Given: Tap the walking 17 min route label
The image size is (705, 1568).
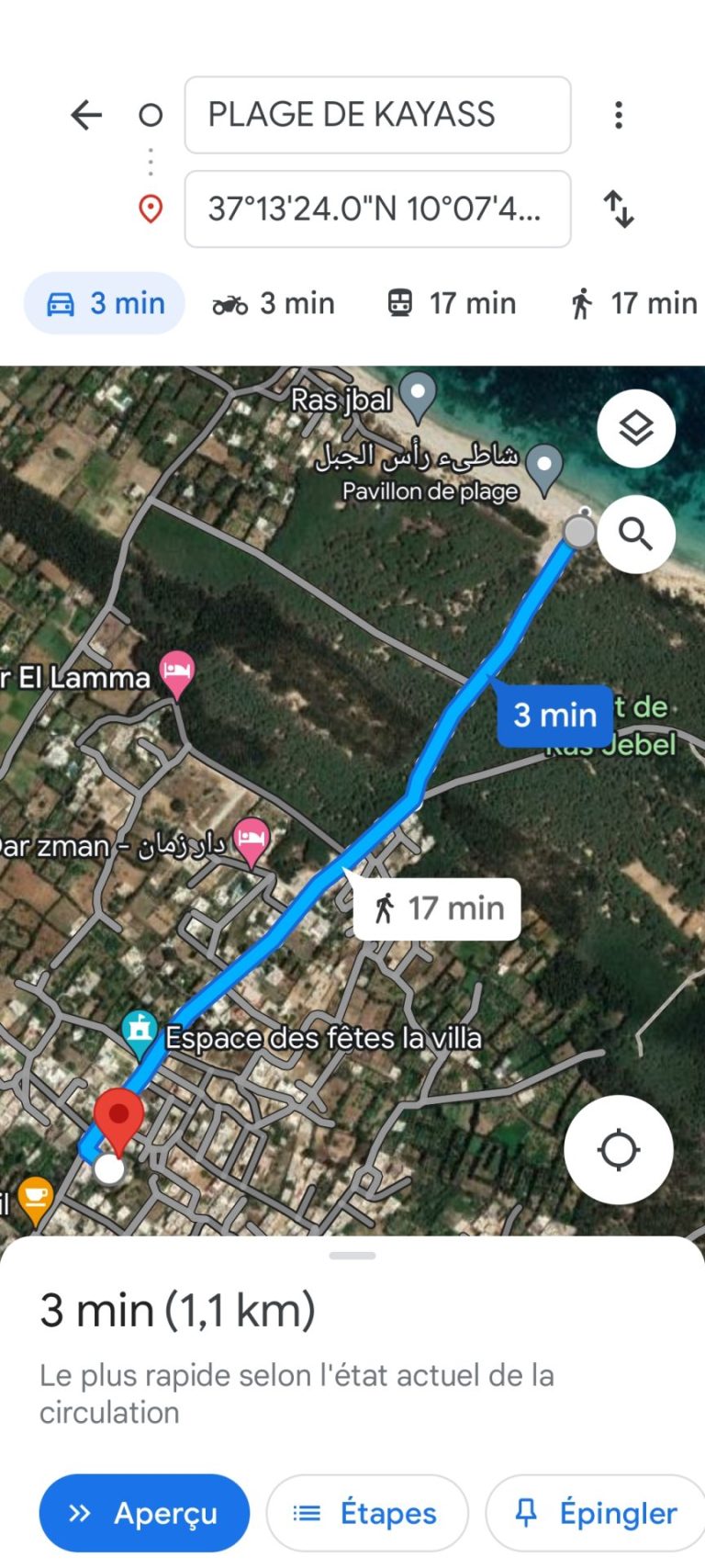Looking at the screenshot, I should pyautogui.click(x=435, y=908).
